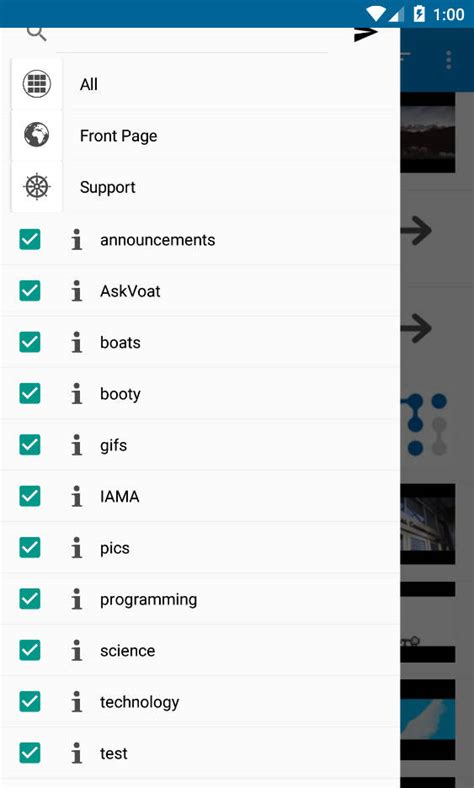This screenshot has width=474, height=788.
Task: Tap the send arrow beside search
Action: click(365, 34)
